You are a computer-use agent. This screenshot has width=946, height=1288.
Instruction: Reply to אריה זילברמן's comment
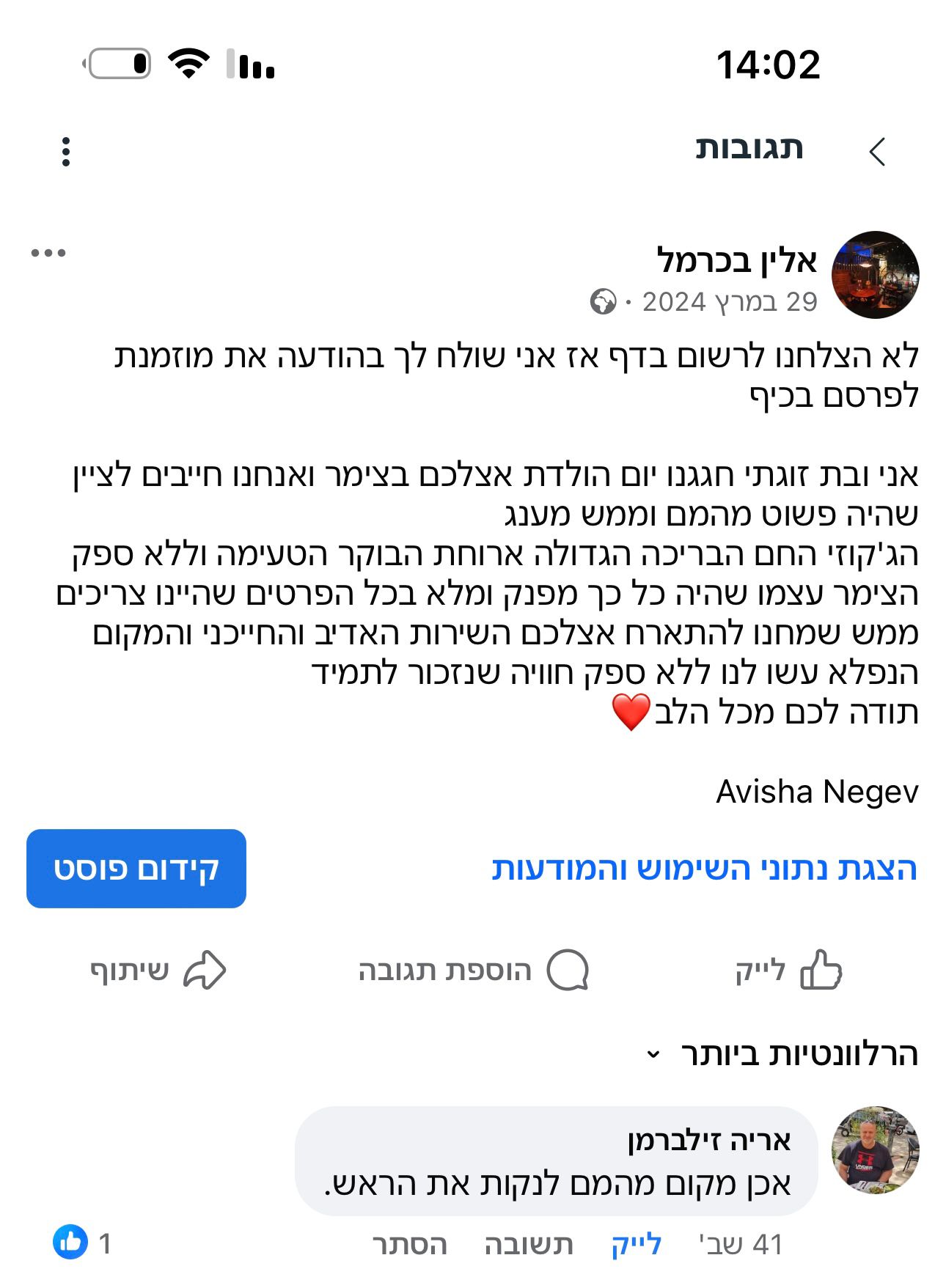tap(528, 1244)
